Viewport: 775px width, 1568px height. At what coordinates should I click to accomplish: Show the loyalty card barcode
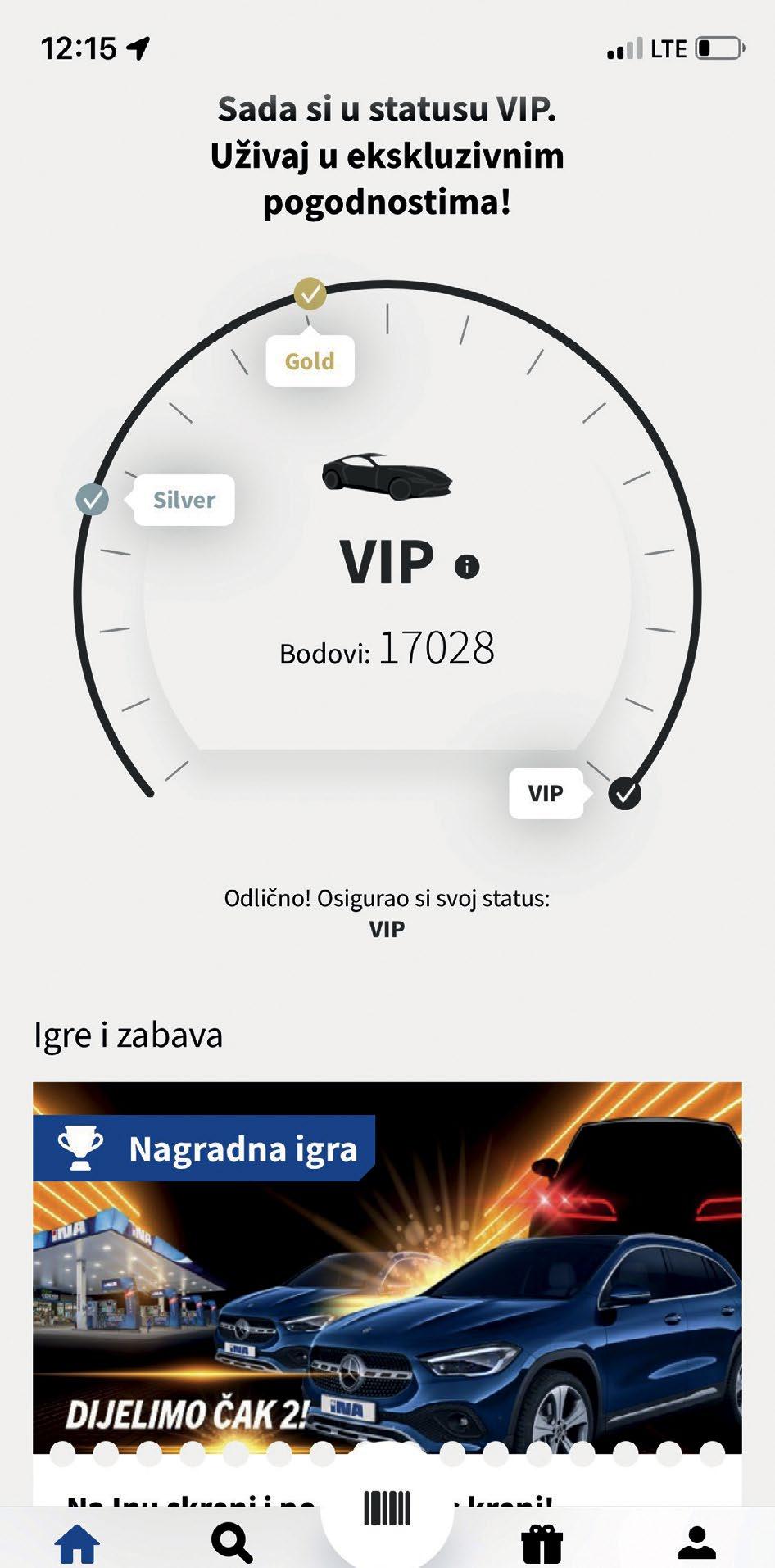[x=387, y=1509]
